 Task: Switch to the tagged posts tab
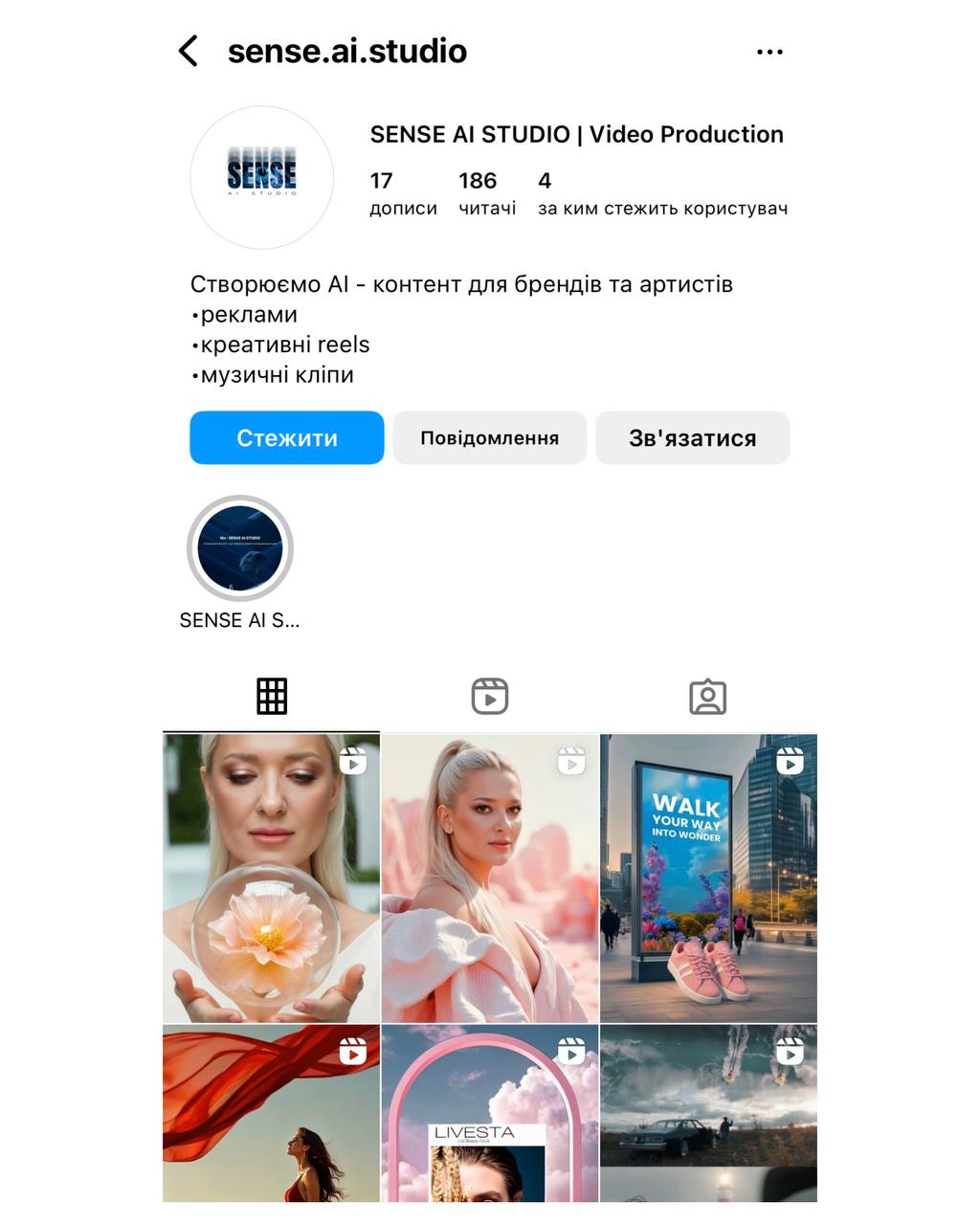click(x=708, y=697)
